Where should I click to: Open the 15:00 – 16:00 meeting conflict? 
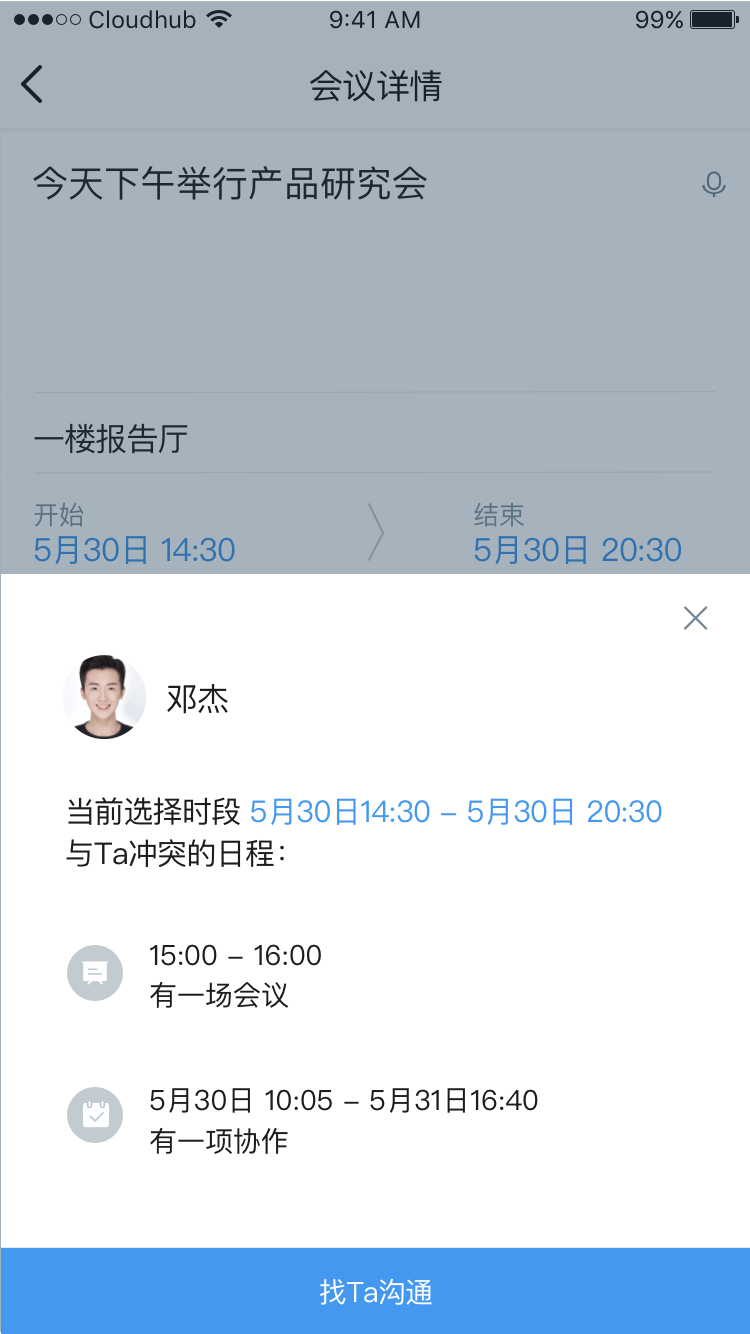click(235, 975)
